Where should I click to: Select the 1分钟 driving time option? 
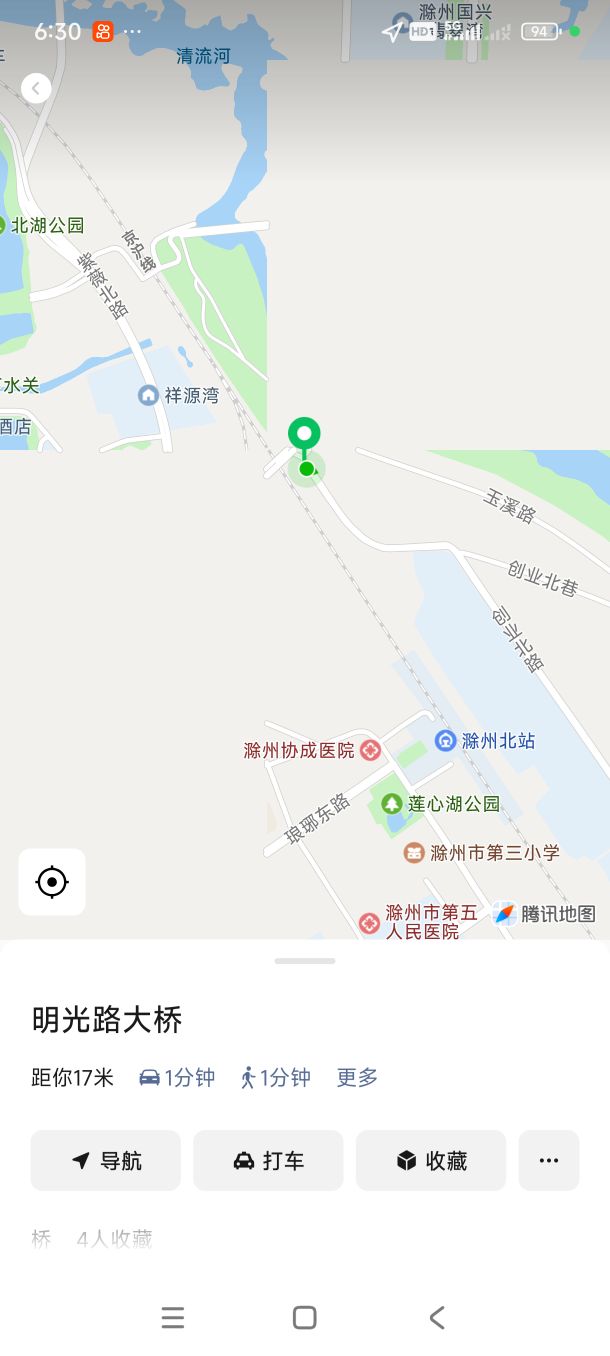pyautogui.click(x=177, y=1077)
